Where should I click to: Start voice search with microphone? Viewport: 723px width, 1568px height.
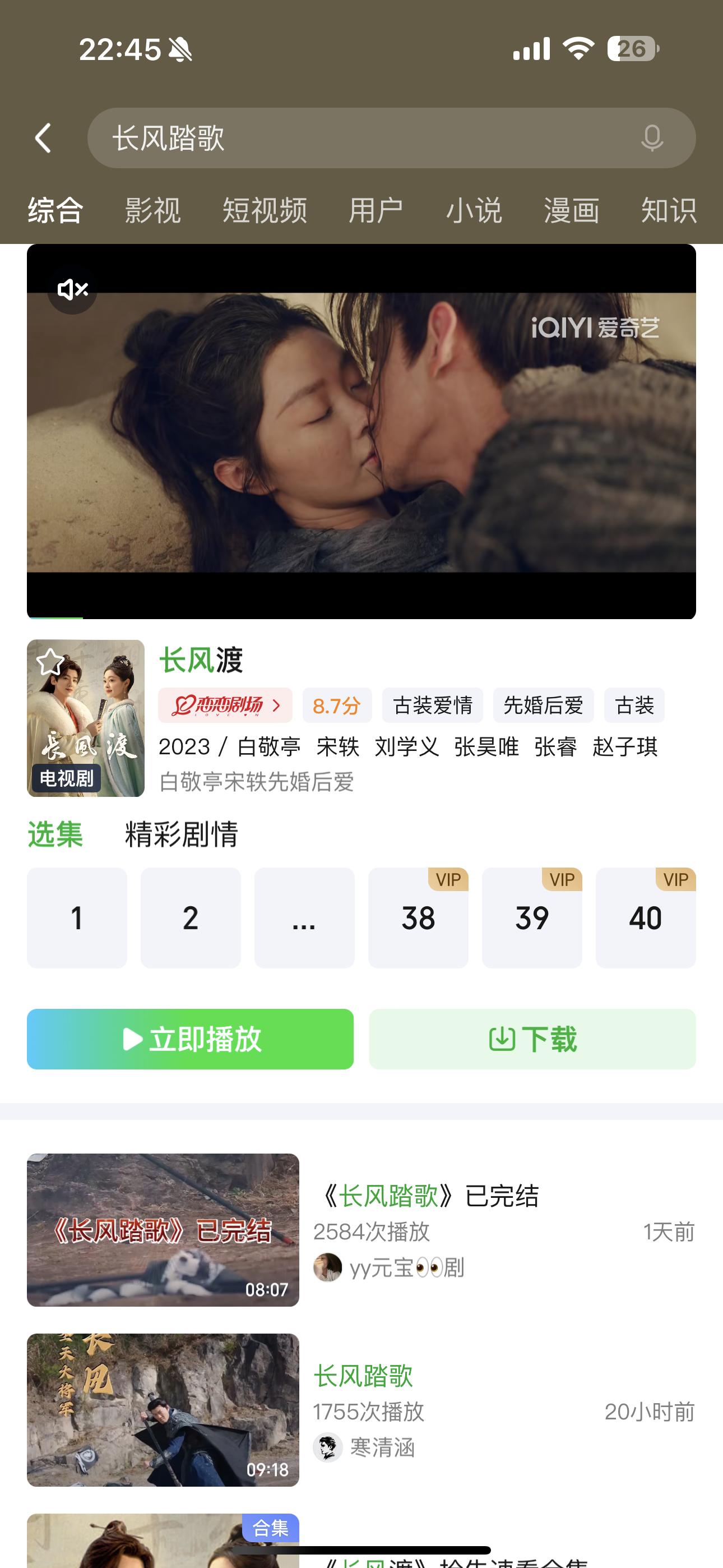point(652,138)
